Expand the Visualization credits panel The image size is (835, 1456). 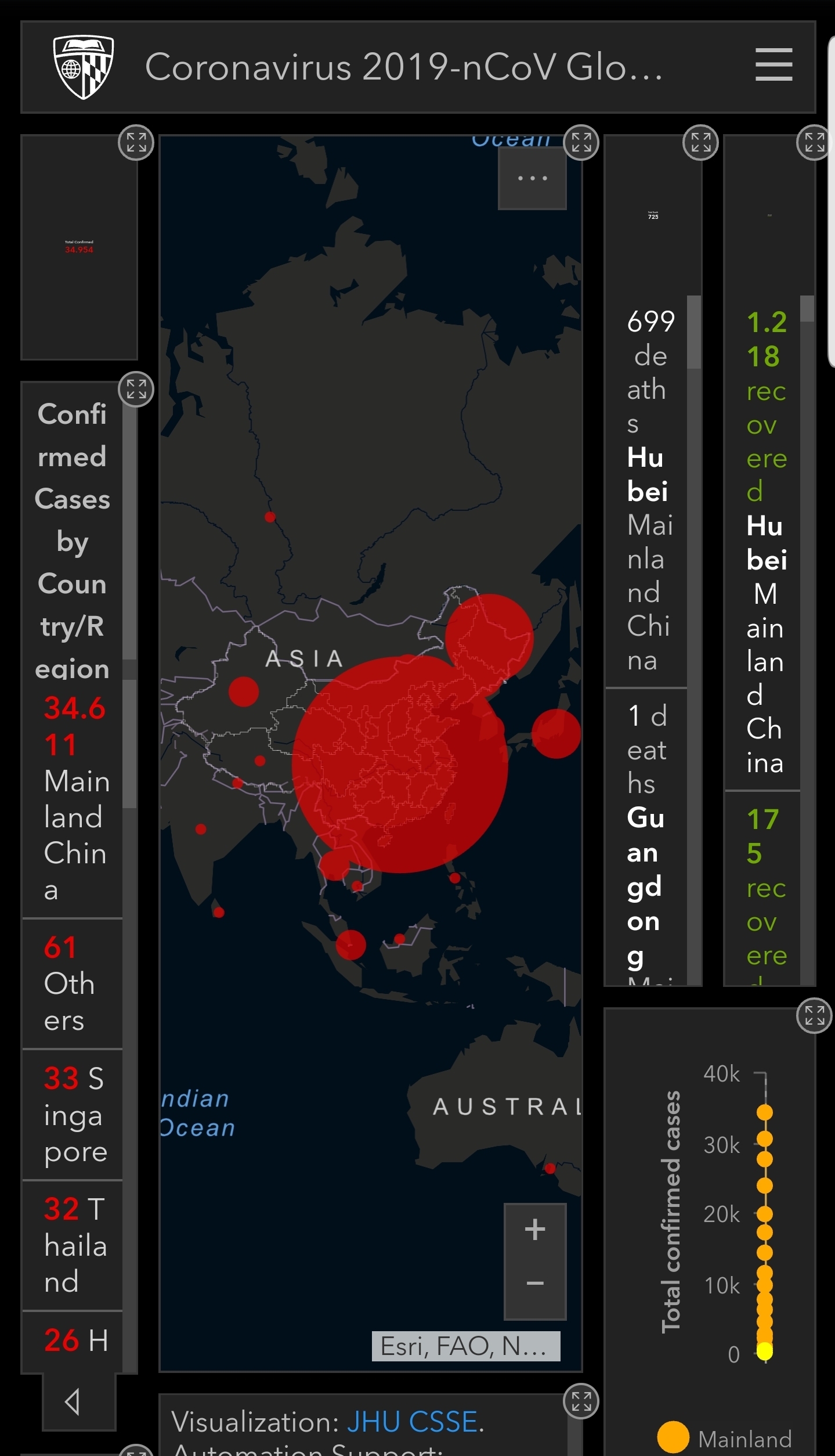(x=581, y=1401)
